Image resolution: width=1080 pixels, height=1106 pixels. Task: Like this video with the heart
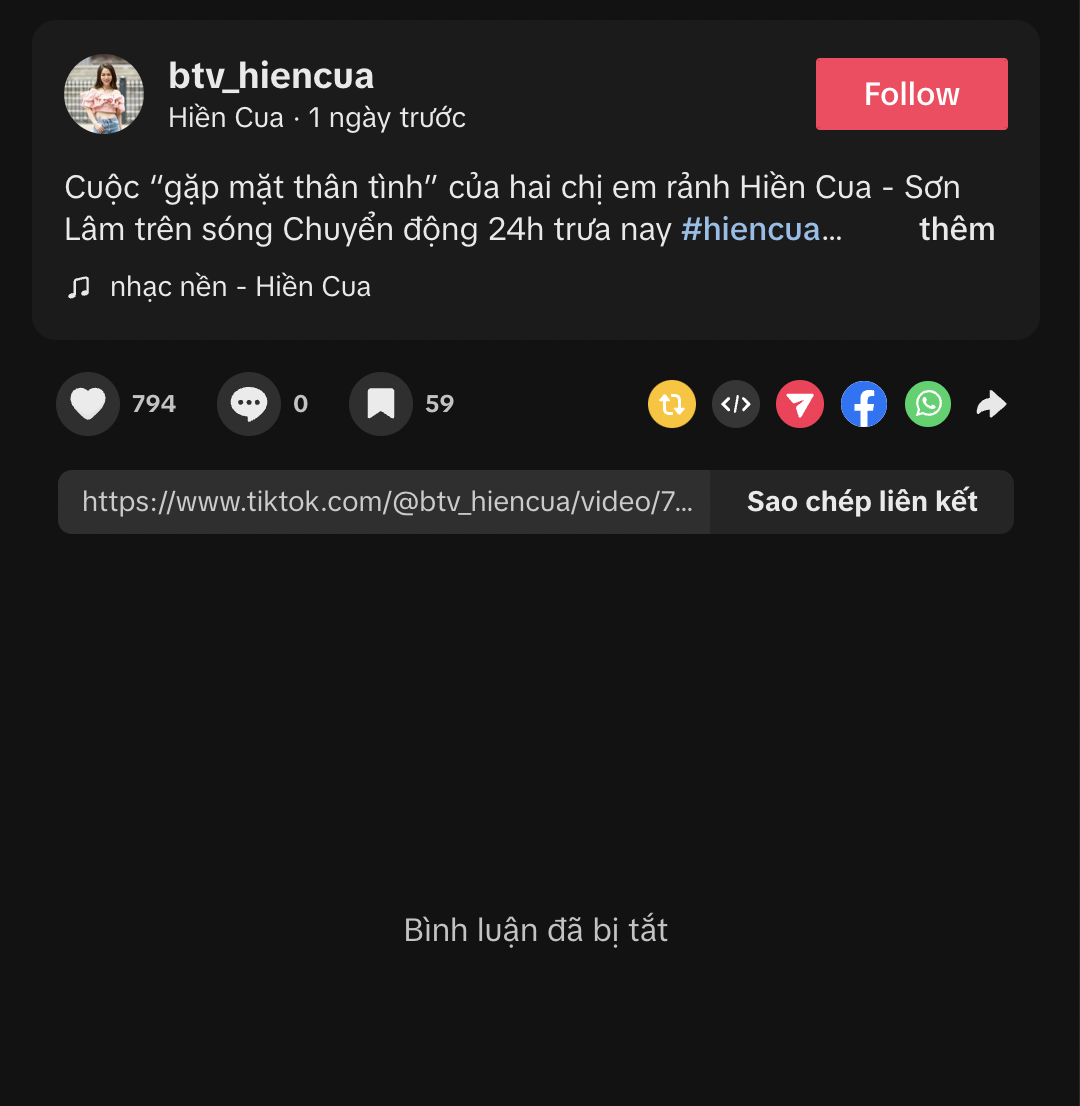pos(88,404)
